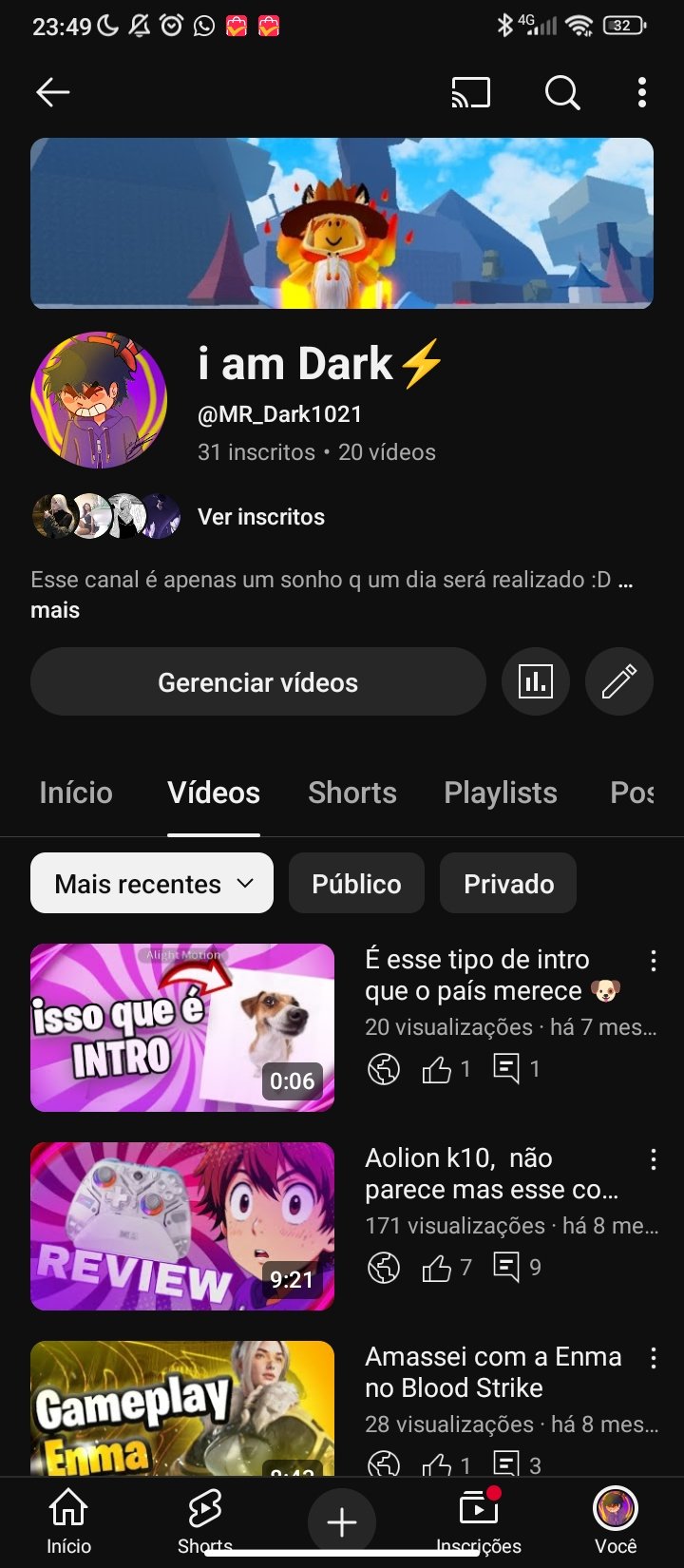Open options menu on the intro video
The height and width of the screenshot is (1568, 684).
(x=655, y=961)
